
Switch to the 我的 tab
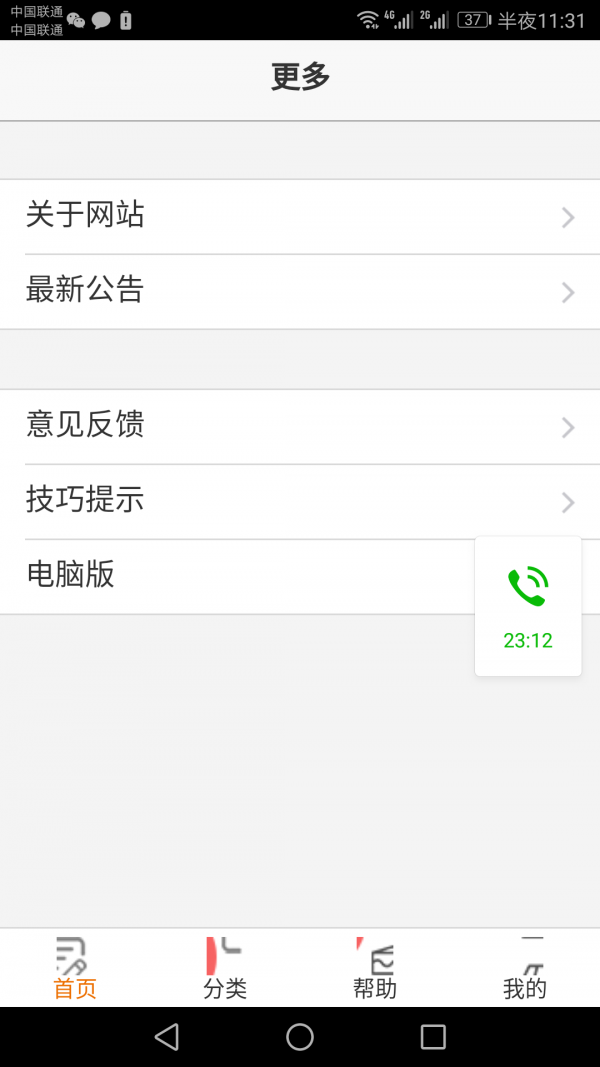[x=525, y=968]
